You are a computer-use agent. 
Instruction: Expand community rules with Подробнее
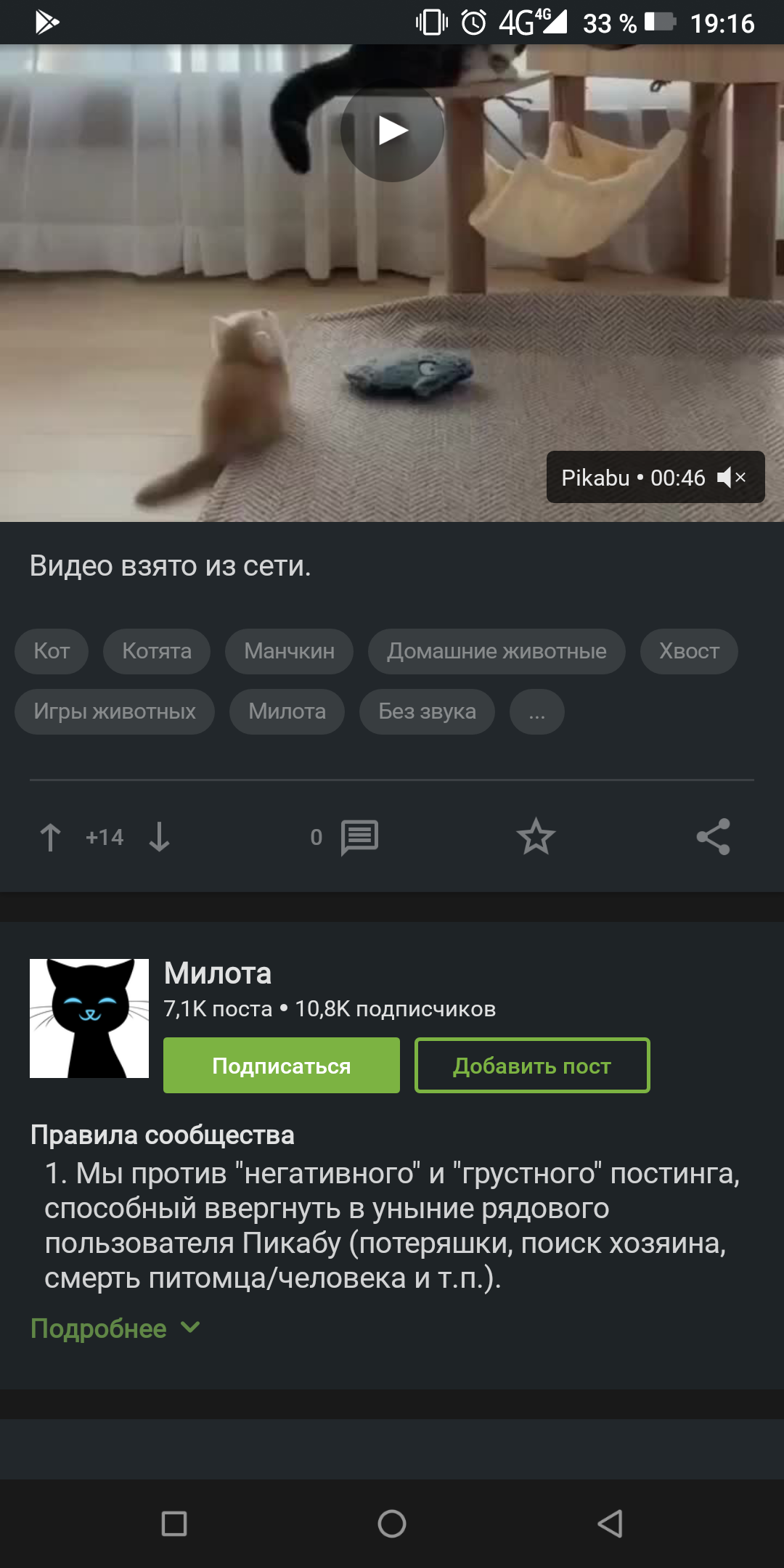coord(115,1328)
